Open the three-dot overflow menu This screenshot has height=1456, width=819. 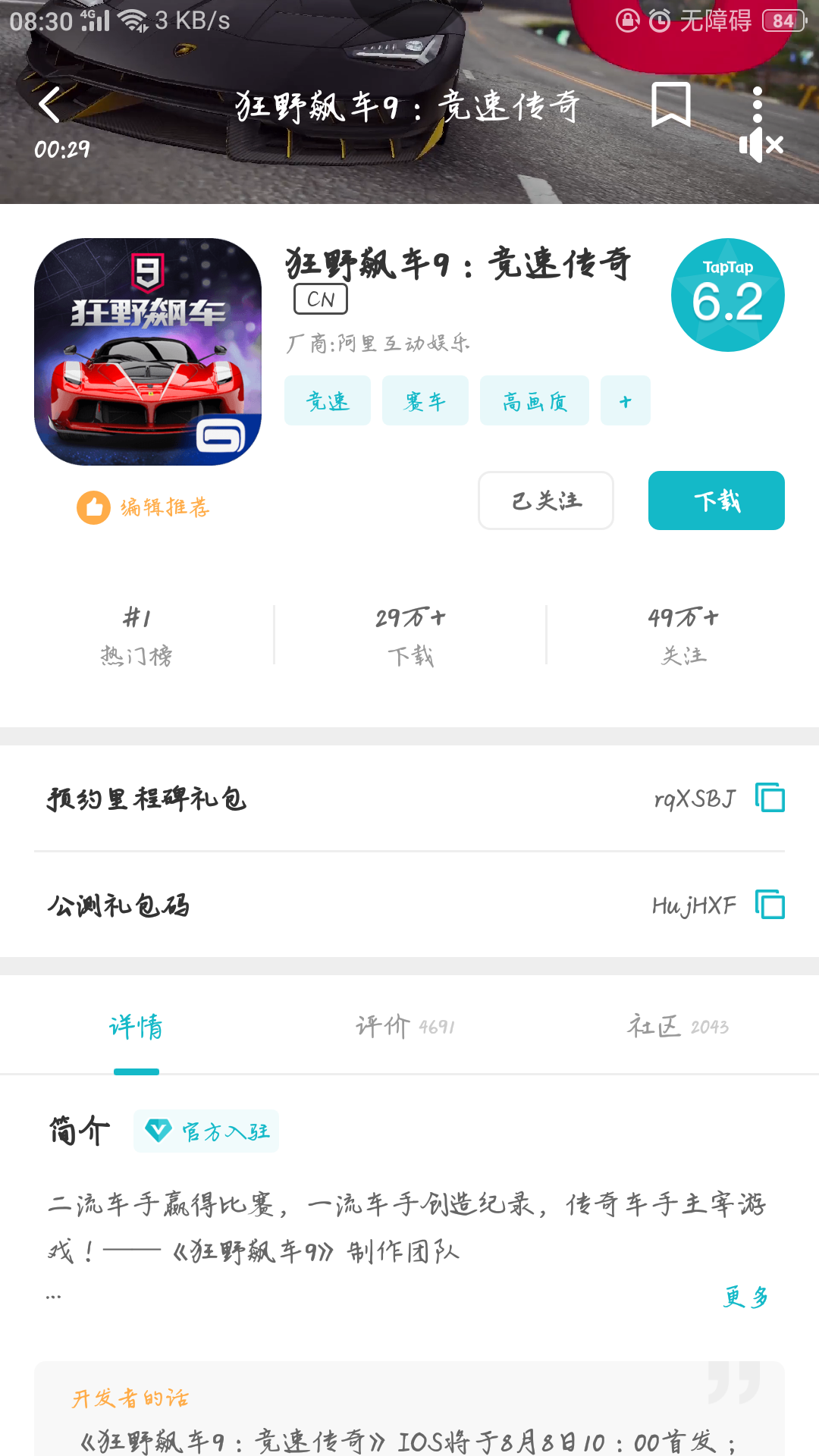point(757,105)
